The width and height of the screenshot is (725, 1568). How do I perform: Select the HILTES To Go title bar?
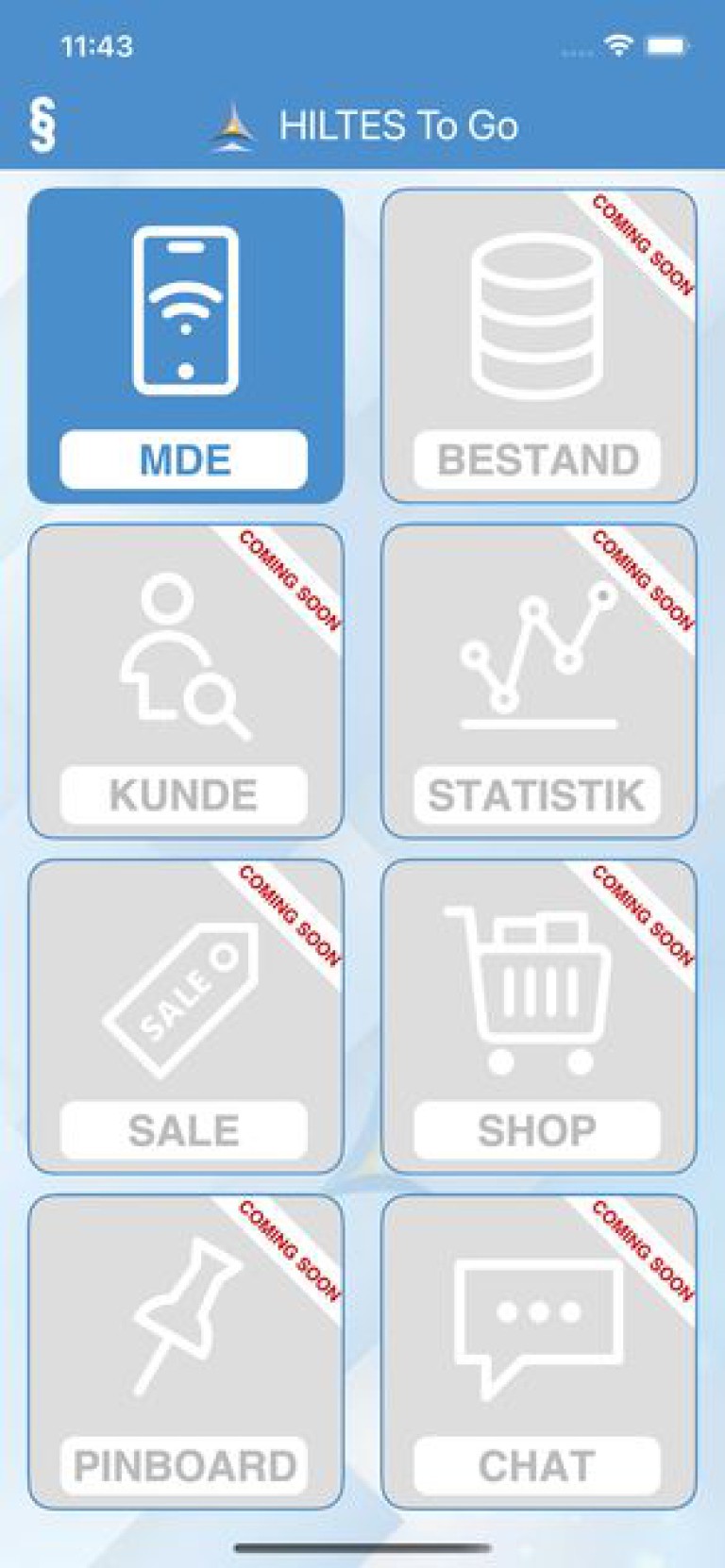[x=396, y=125]
